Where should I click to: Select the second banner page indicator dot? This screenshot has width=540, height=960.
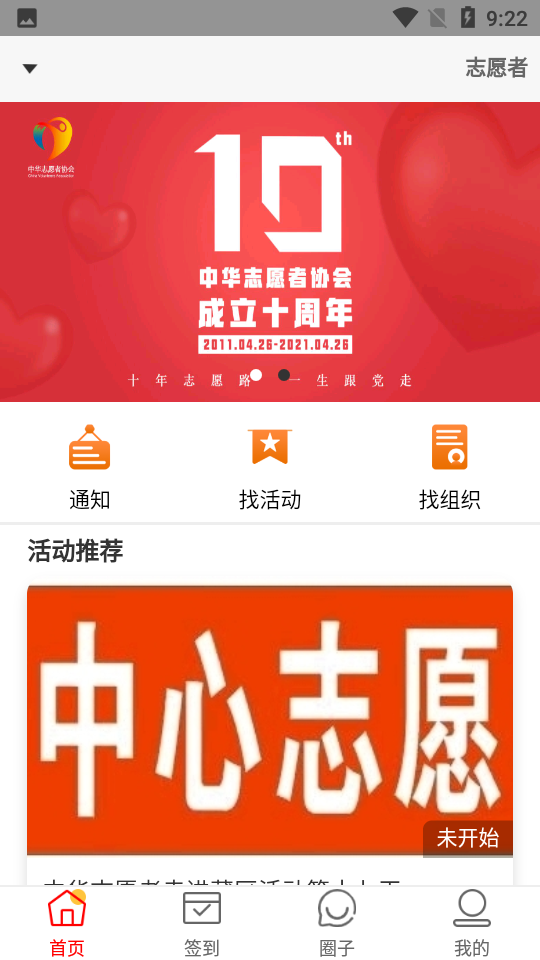(x=284, y=375)
